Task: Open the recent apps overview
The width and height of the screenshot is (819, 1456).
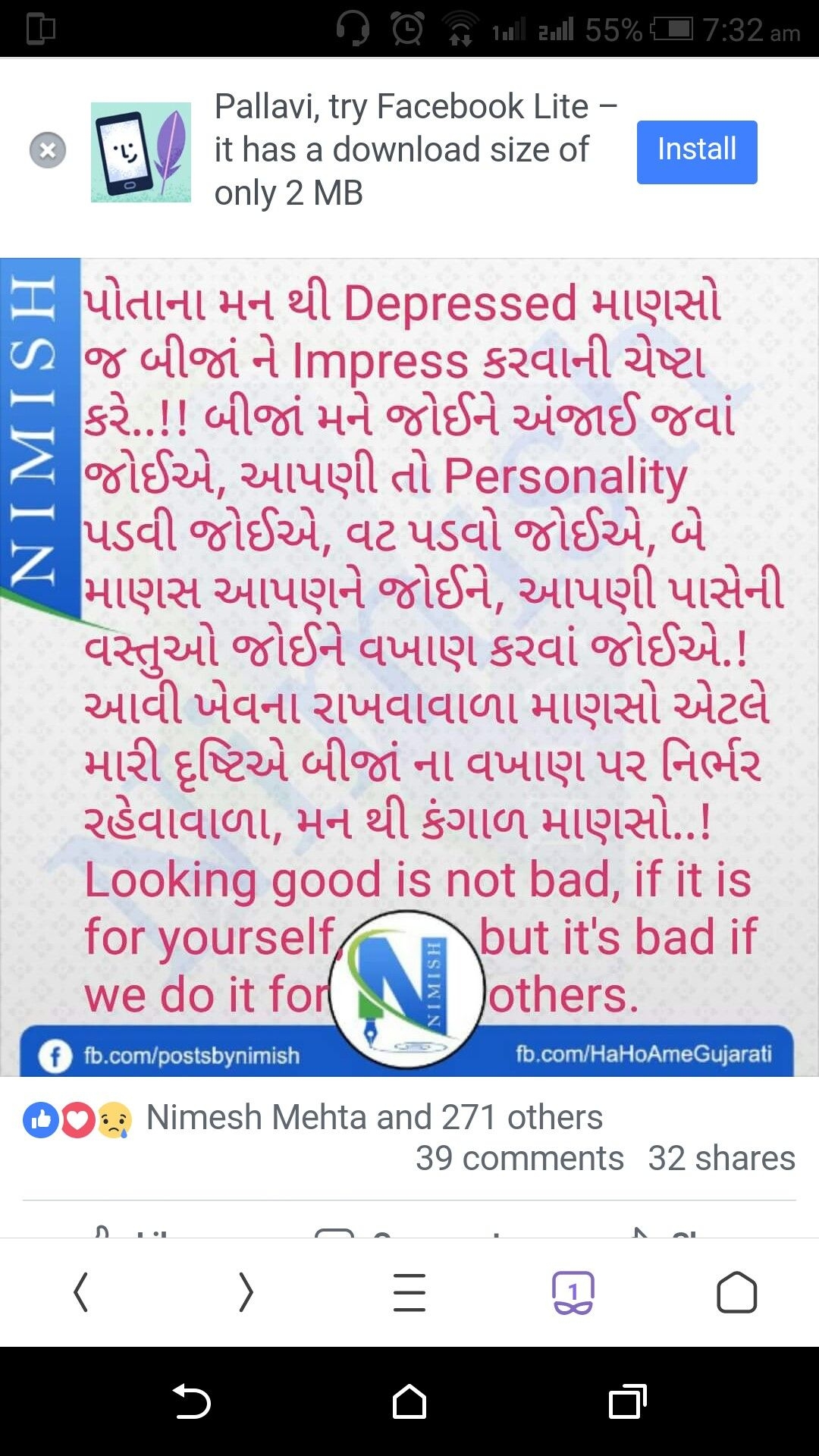Action: pos(627,1401)
